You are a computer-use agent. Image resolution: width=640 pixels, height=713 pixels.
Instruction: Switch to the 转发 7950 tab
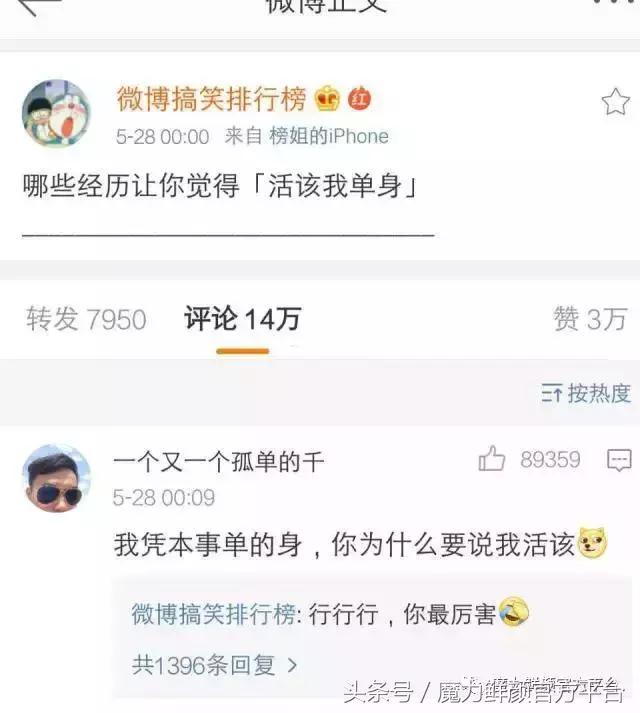[86, 319]
